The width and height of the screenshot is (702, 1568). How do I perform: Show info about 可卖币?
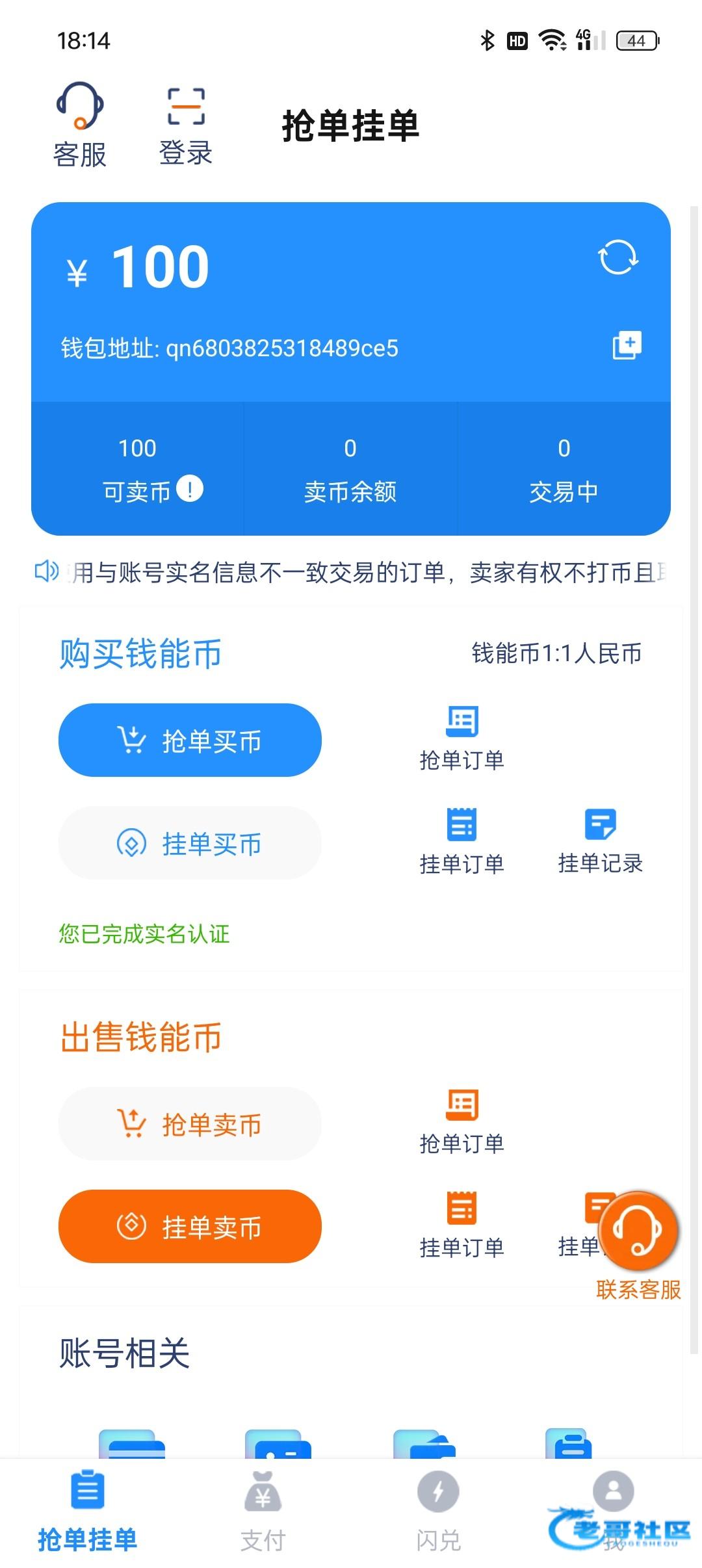coord(190,489)
